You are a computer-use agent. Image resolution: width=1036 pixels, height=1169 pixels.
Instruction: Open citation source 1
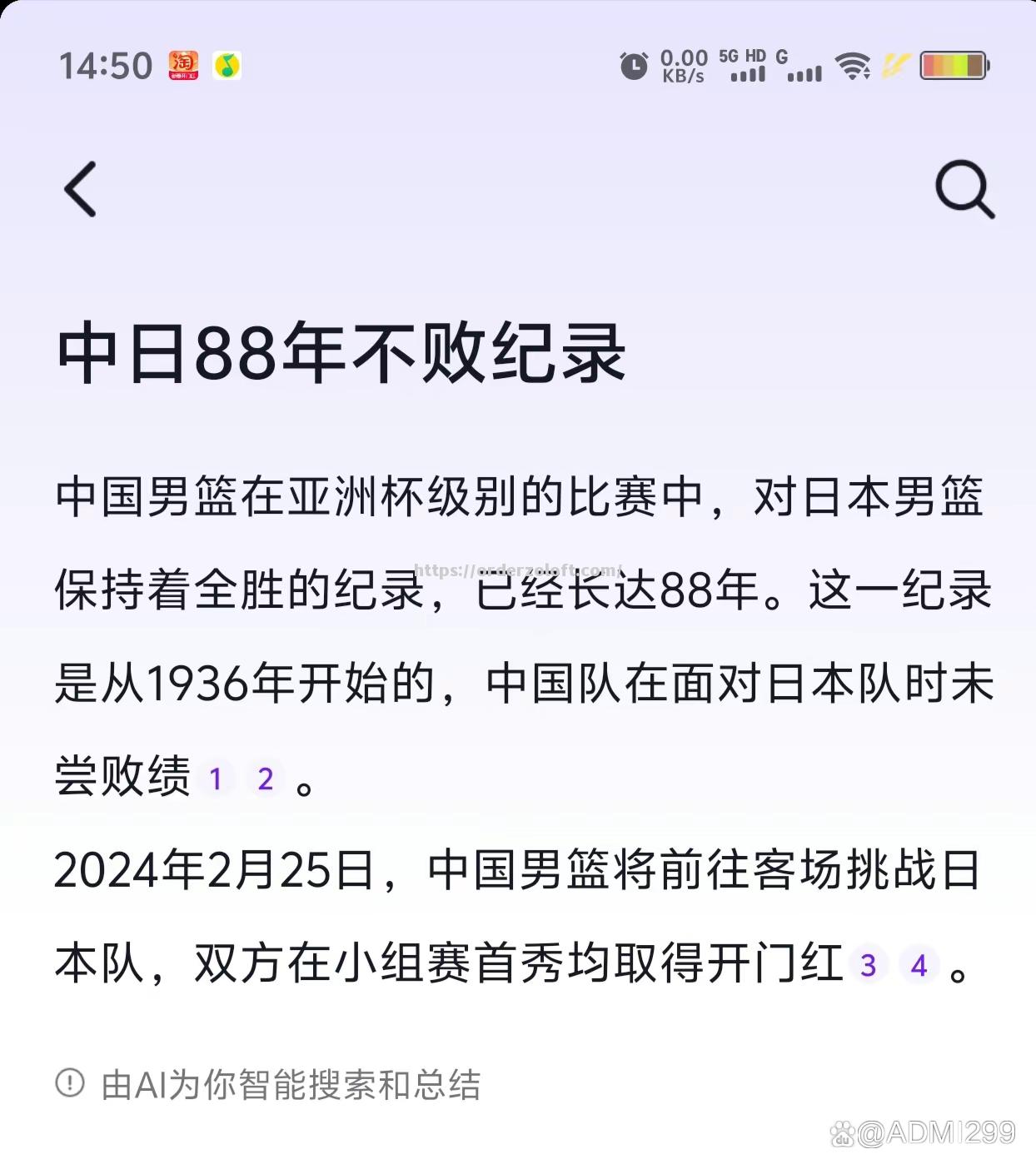coord(216,780)
